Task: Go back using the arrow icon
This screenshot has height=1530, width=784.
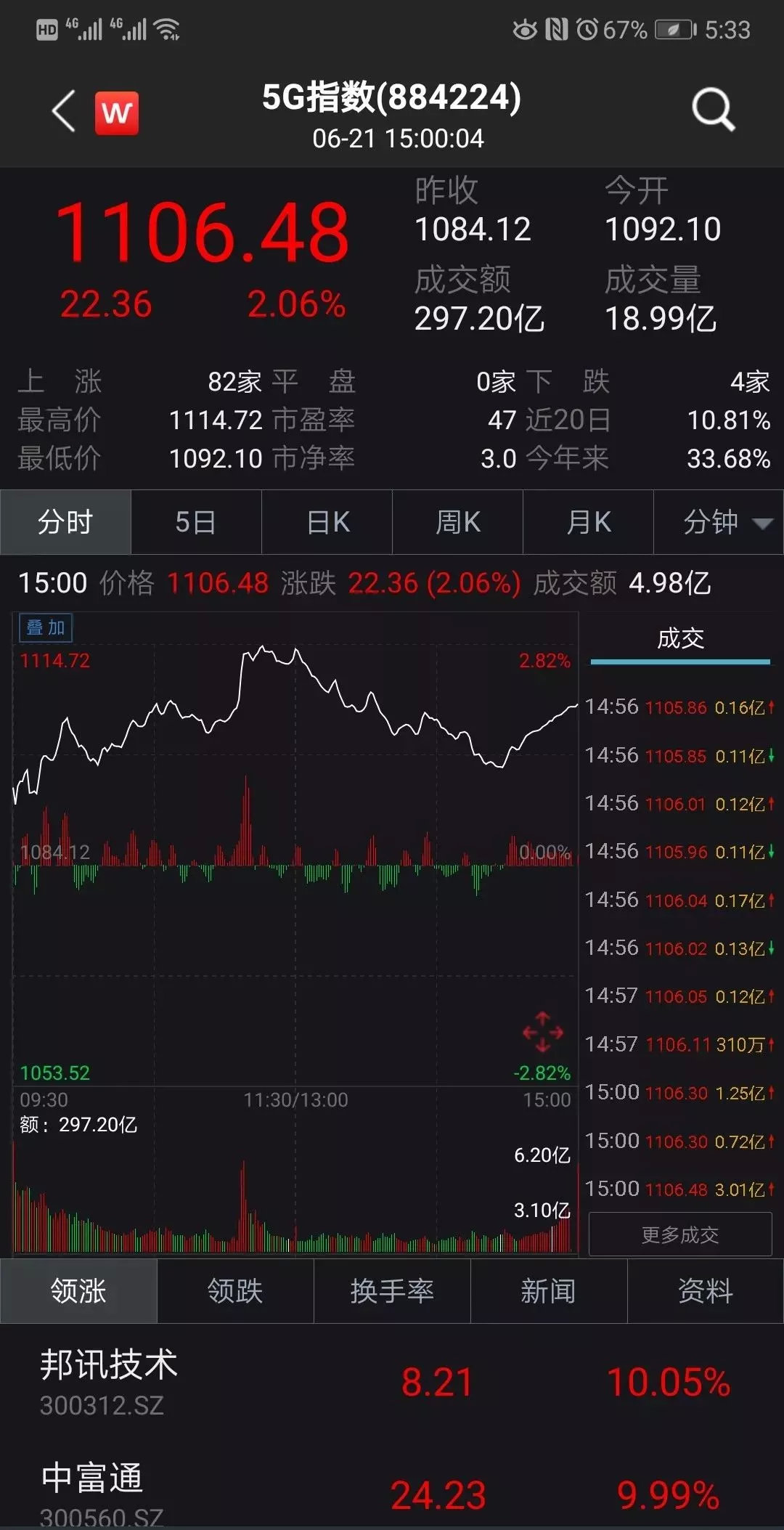Action: 64,112
